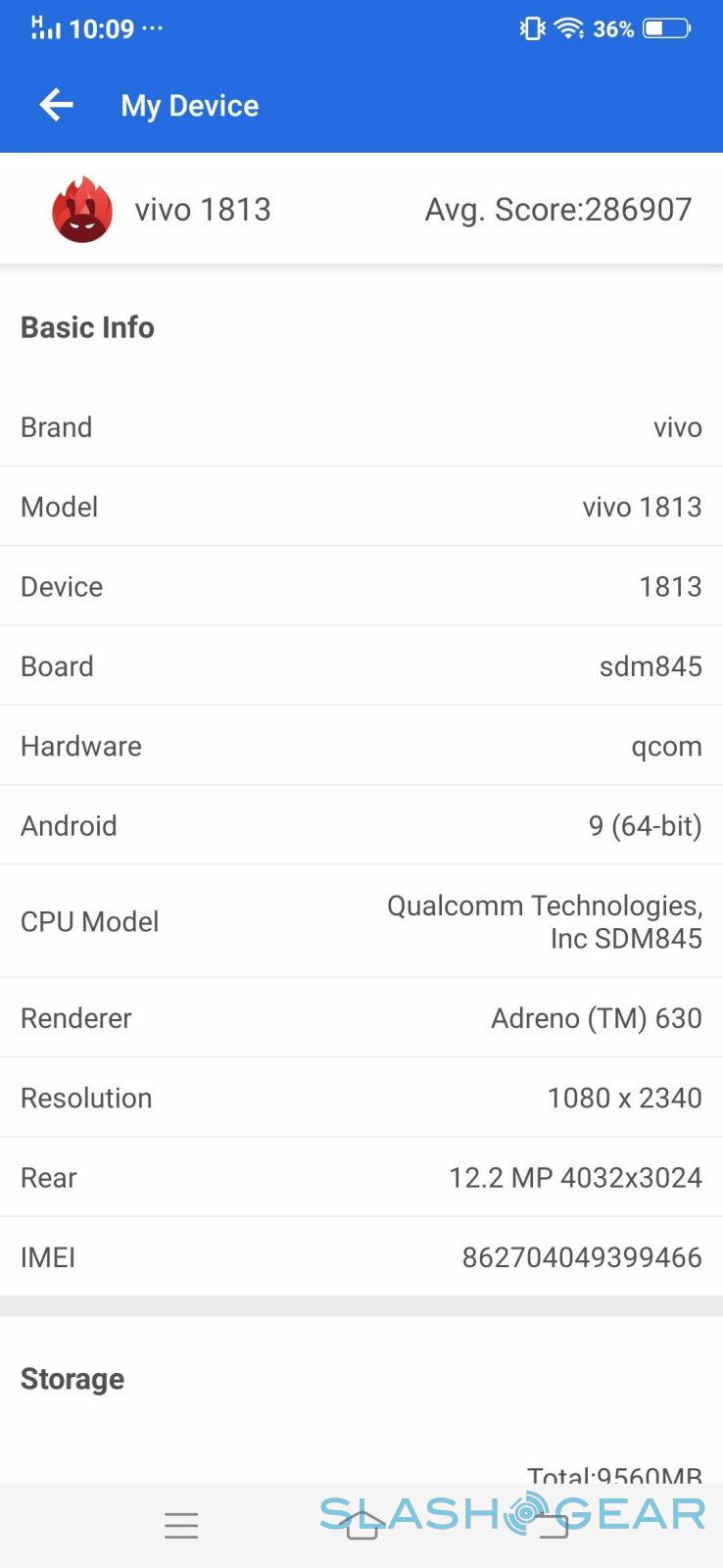Open the system recent apps menu button
The width and height of the screenshot is (723, 1568).
(181, 1525)
